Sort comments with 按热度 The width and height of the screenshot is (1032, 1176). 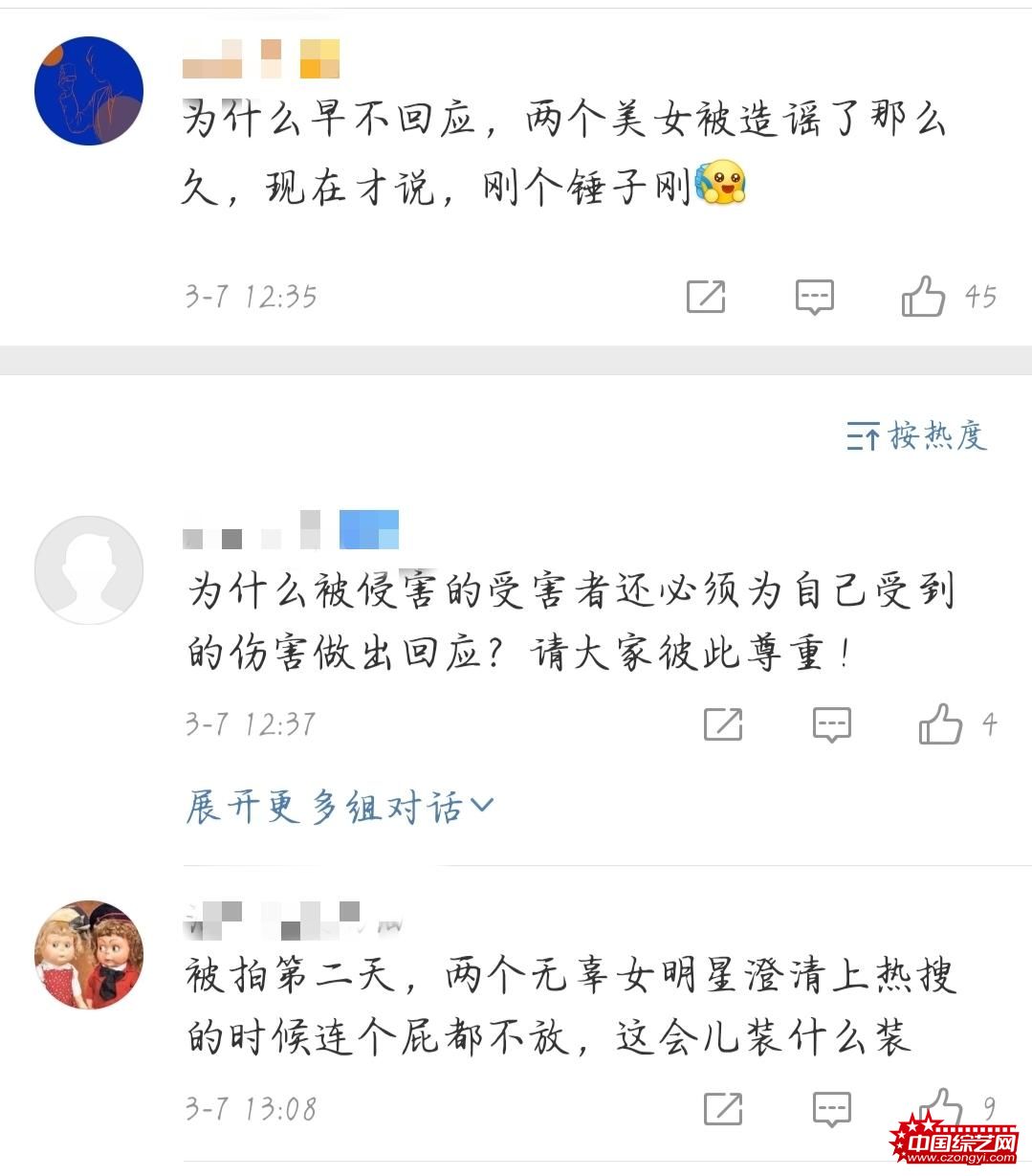pyautogui.click(x=916, y=436)
